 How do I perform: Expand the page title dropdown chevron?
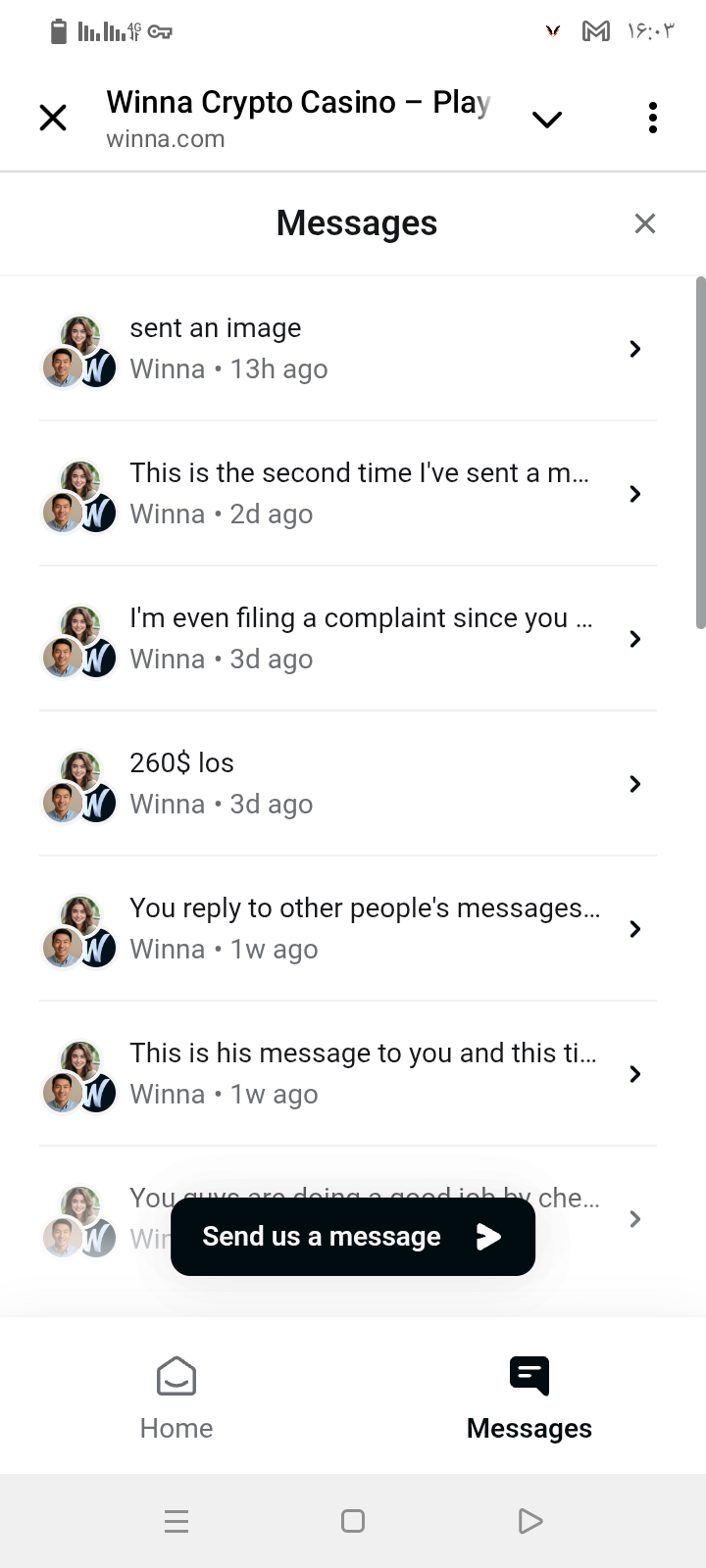(546, 120)
